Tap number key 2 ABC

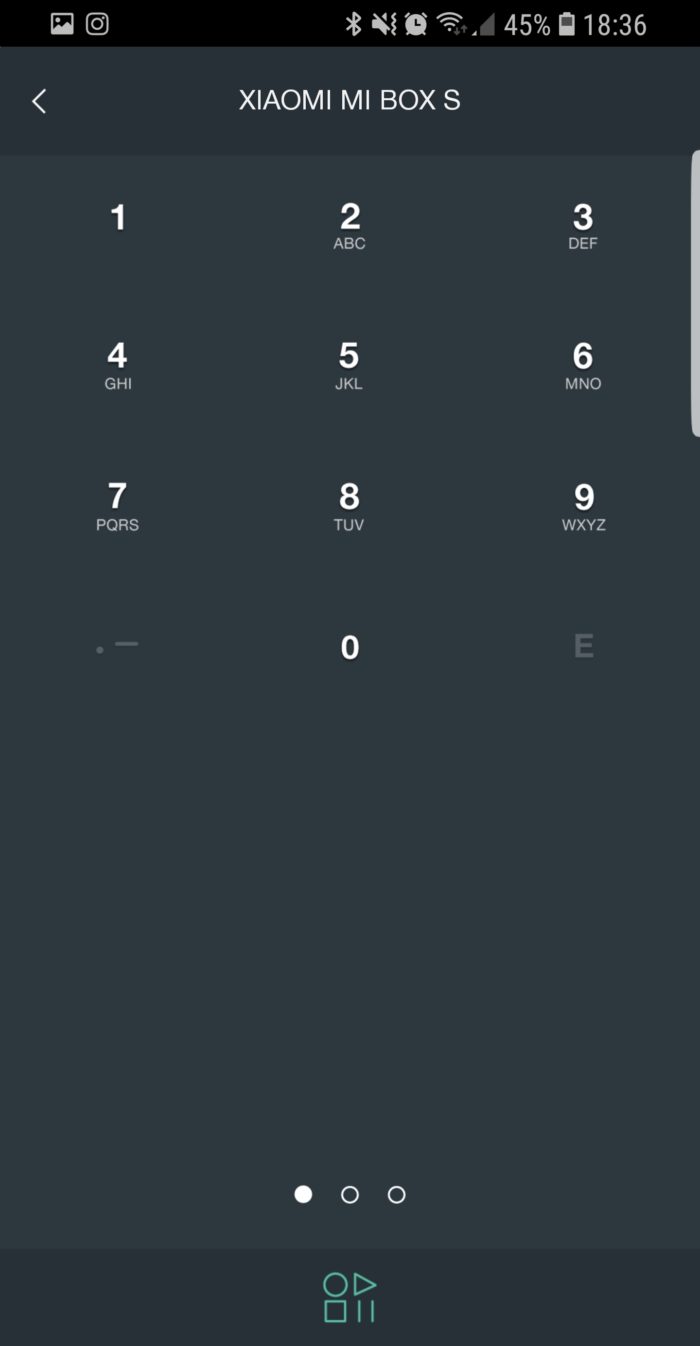click(349, 226)
